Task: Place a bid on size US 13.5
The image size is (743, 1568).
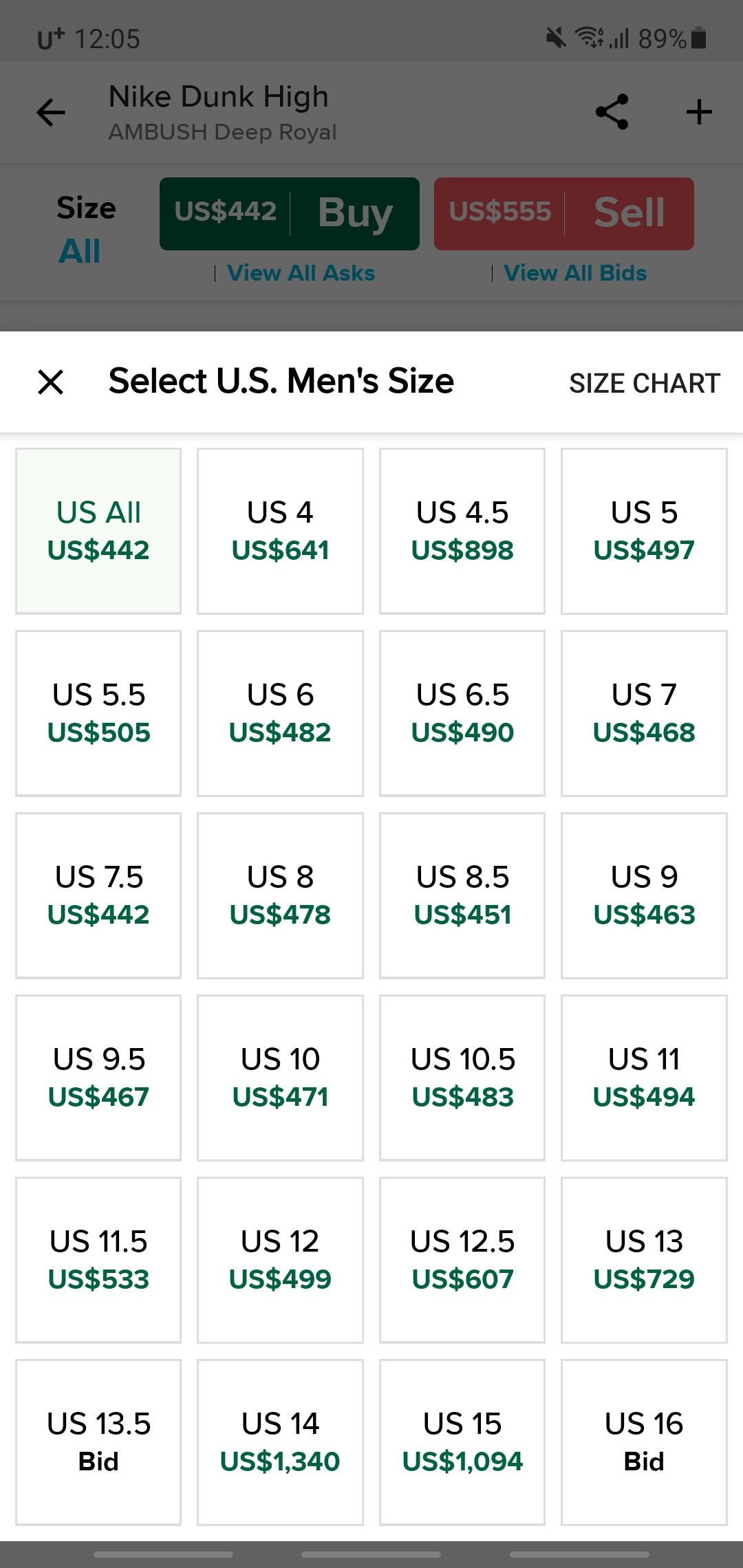Action: [x=98, y=1442]
